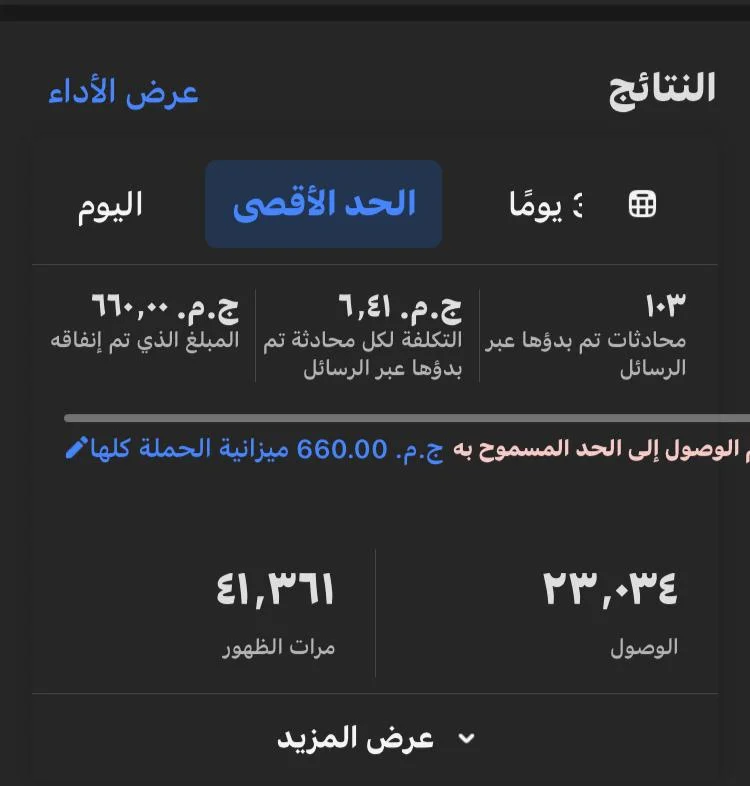
Task: Switch to the اليوم time range tab
Action: click(x=111, y=205)
